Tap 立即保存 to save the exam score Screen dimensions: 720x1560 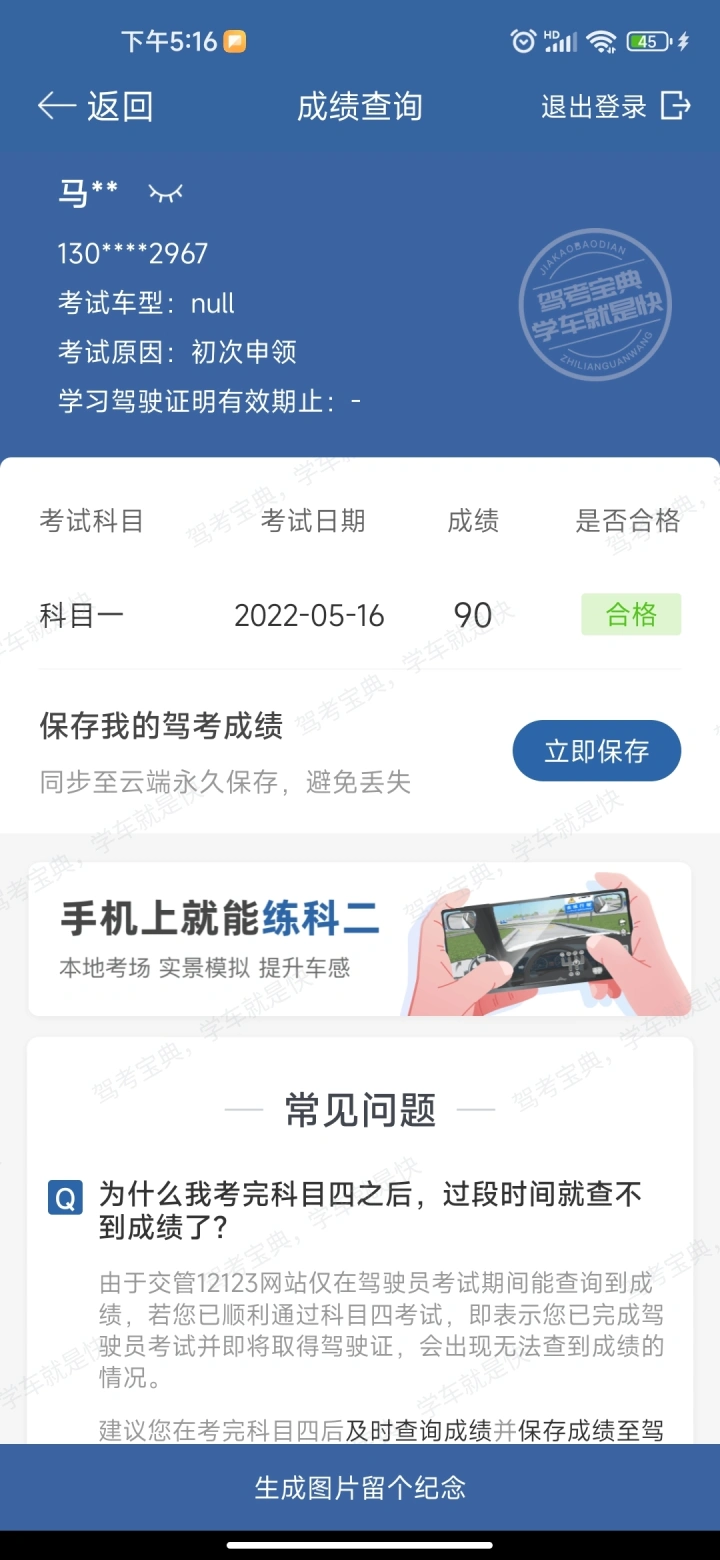(597, 751)
